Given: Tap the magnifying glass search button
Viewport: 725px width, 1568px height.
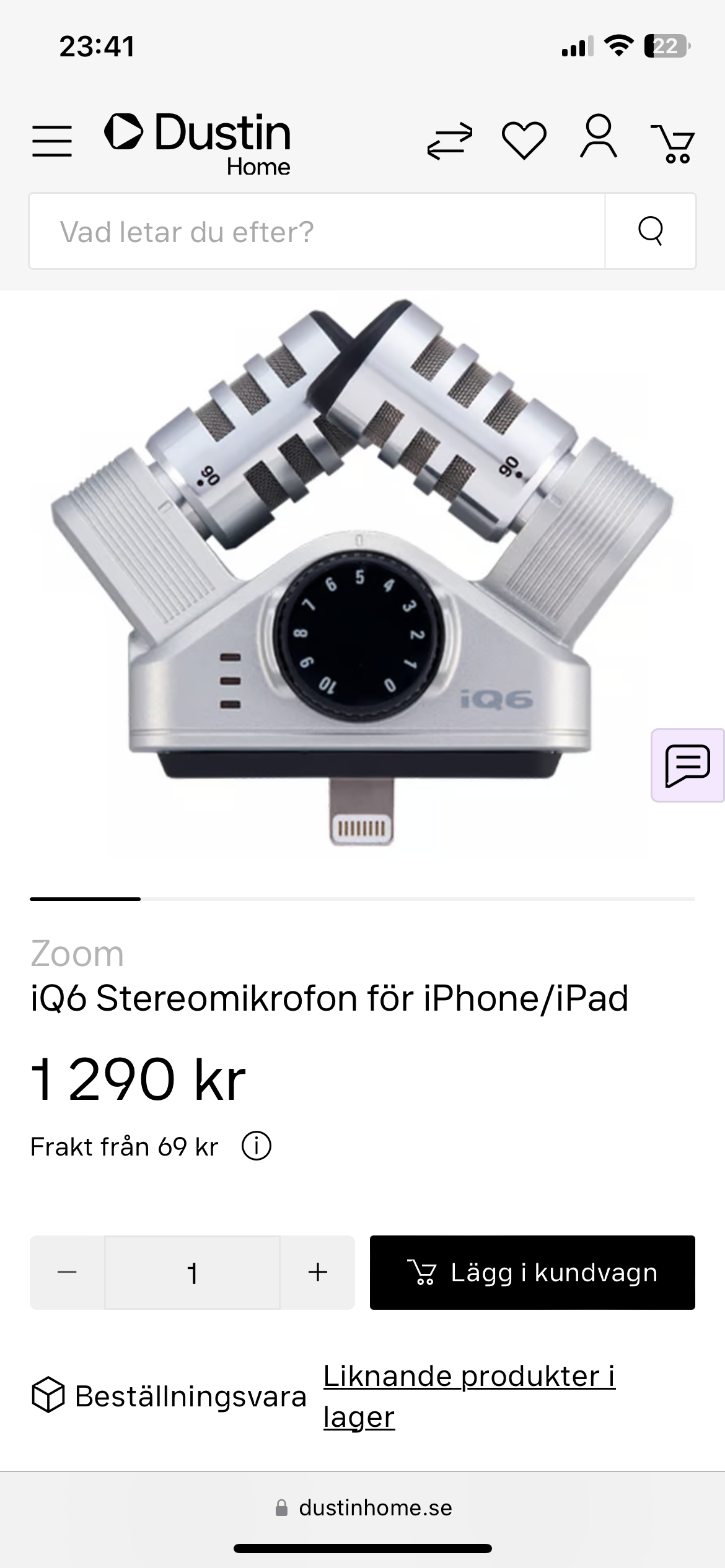Looking at the screenshot, I should 651,232.
